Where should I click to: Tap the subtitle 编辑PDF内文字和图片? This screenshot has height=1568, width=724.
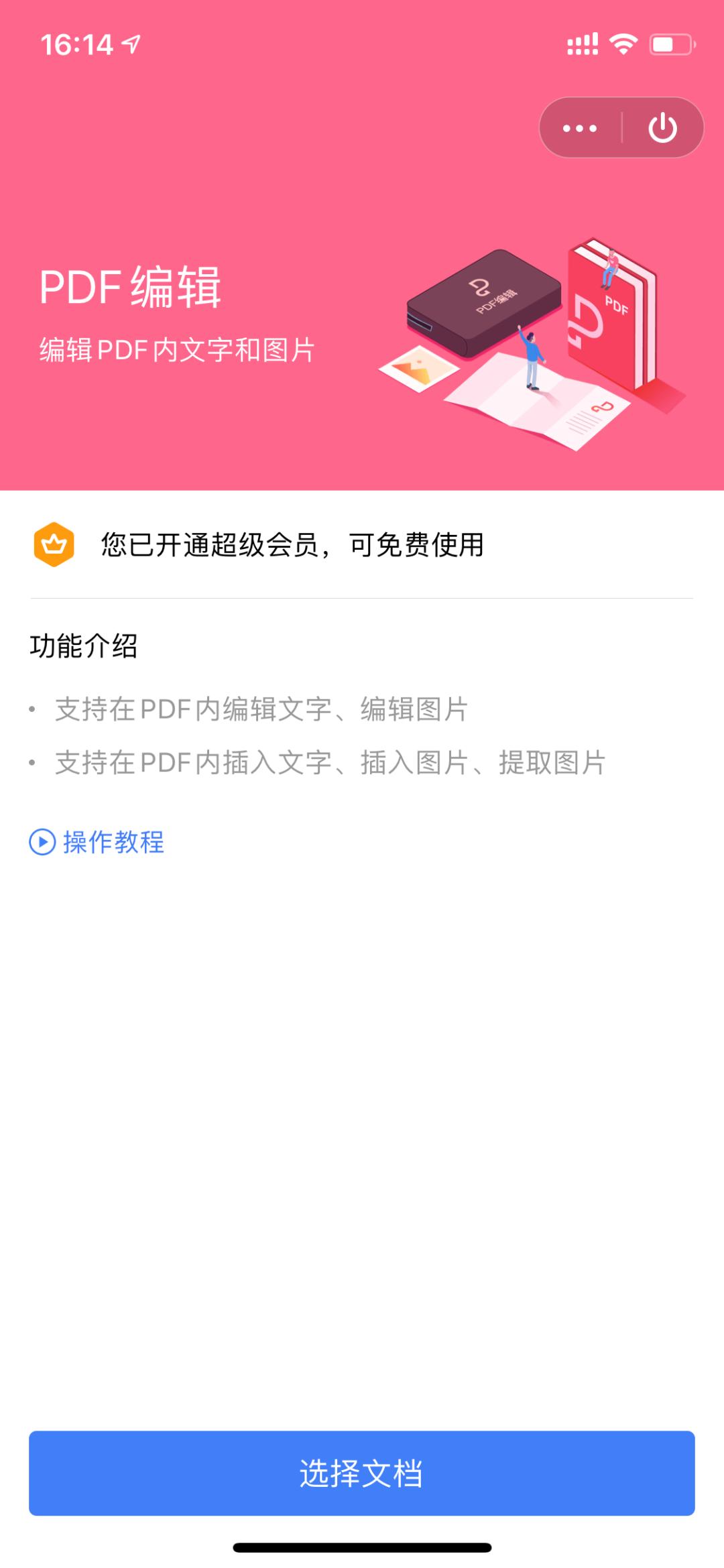click(178, 349)
